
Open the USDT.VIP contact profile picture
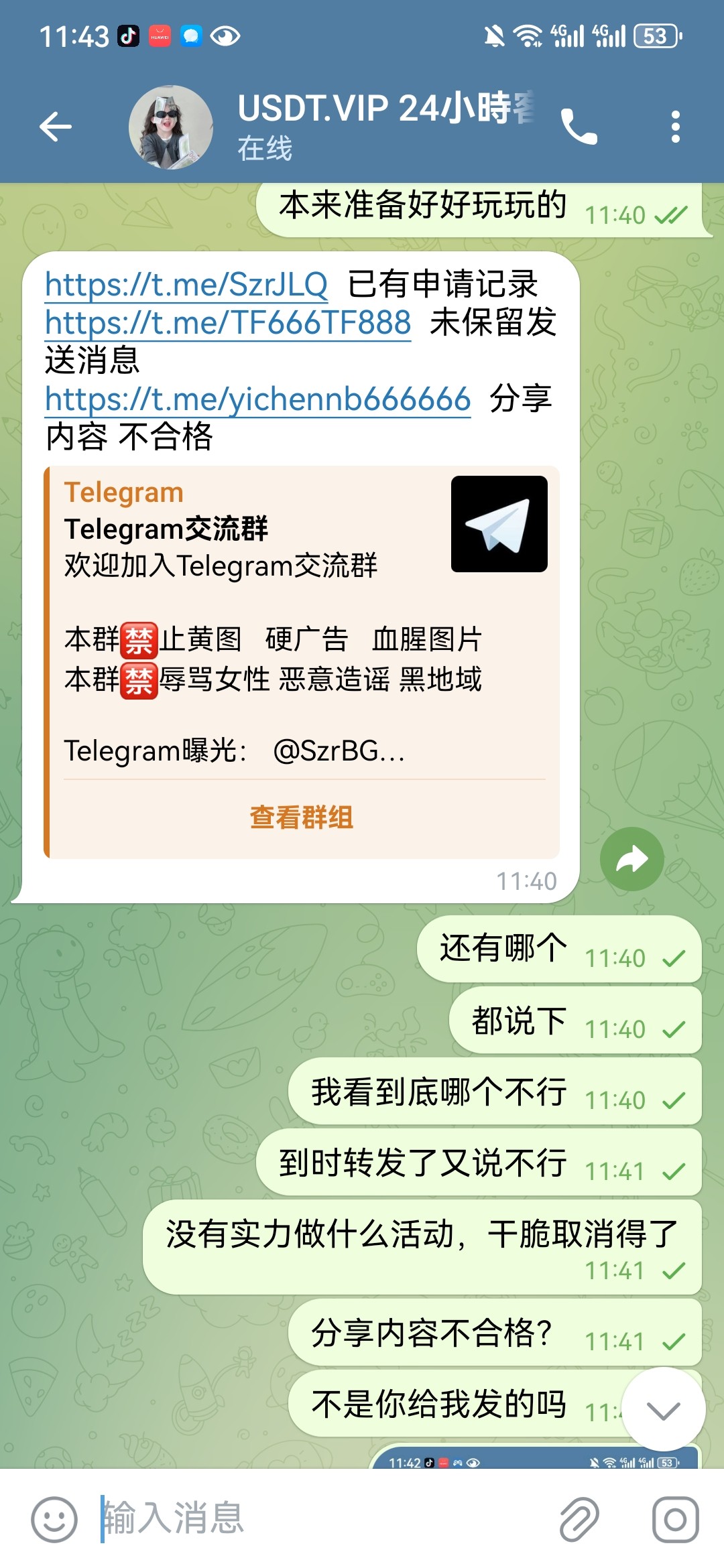(x=171, y=127)
